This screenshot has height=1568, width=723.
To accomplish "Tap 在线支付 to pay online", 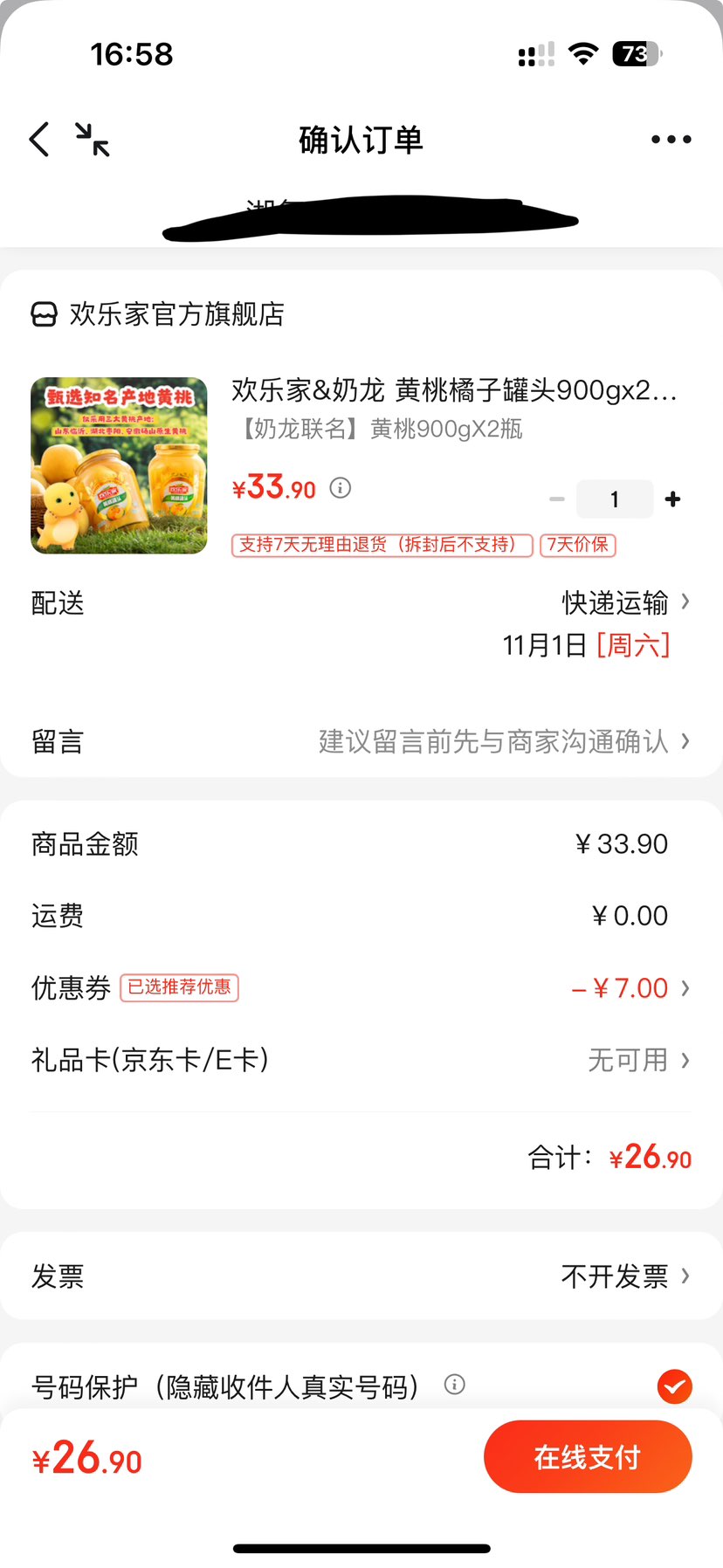I will [588, 1457].
